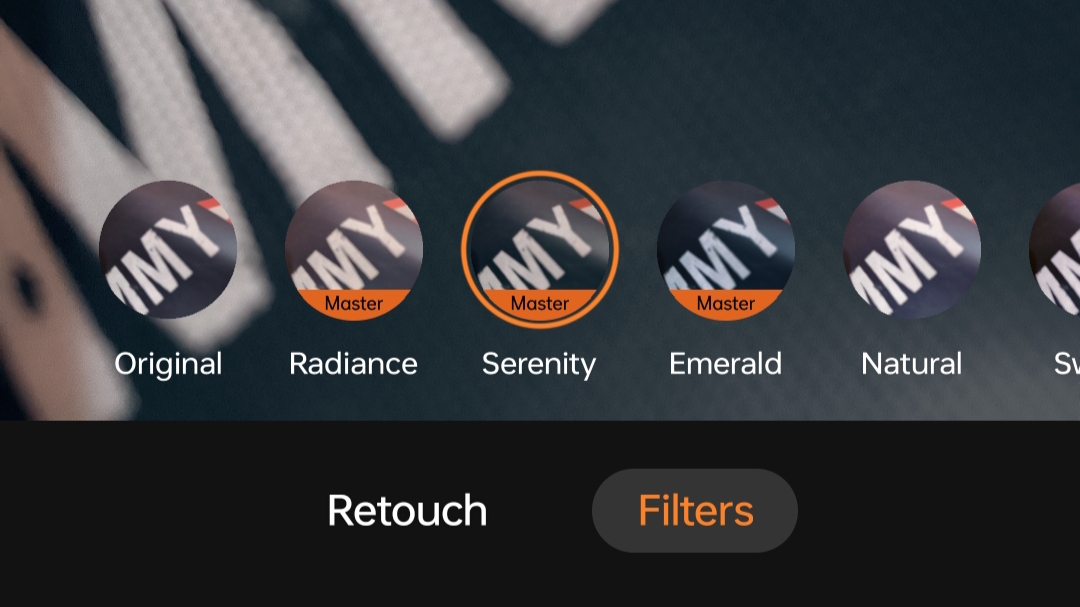Open the Retouch tab
This screenshot has height=607, width=1080.
click(x=407, y=511)
